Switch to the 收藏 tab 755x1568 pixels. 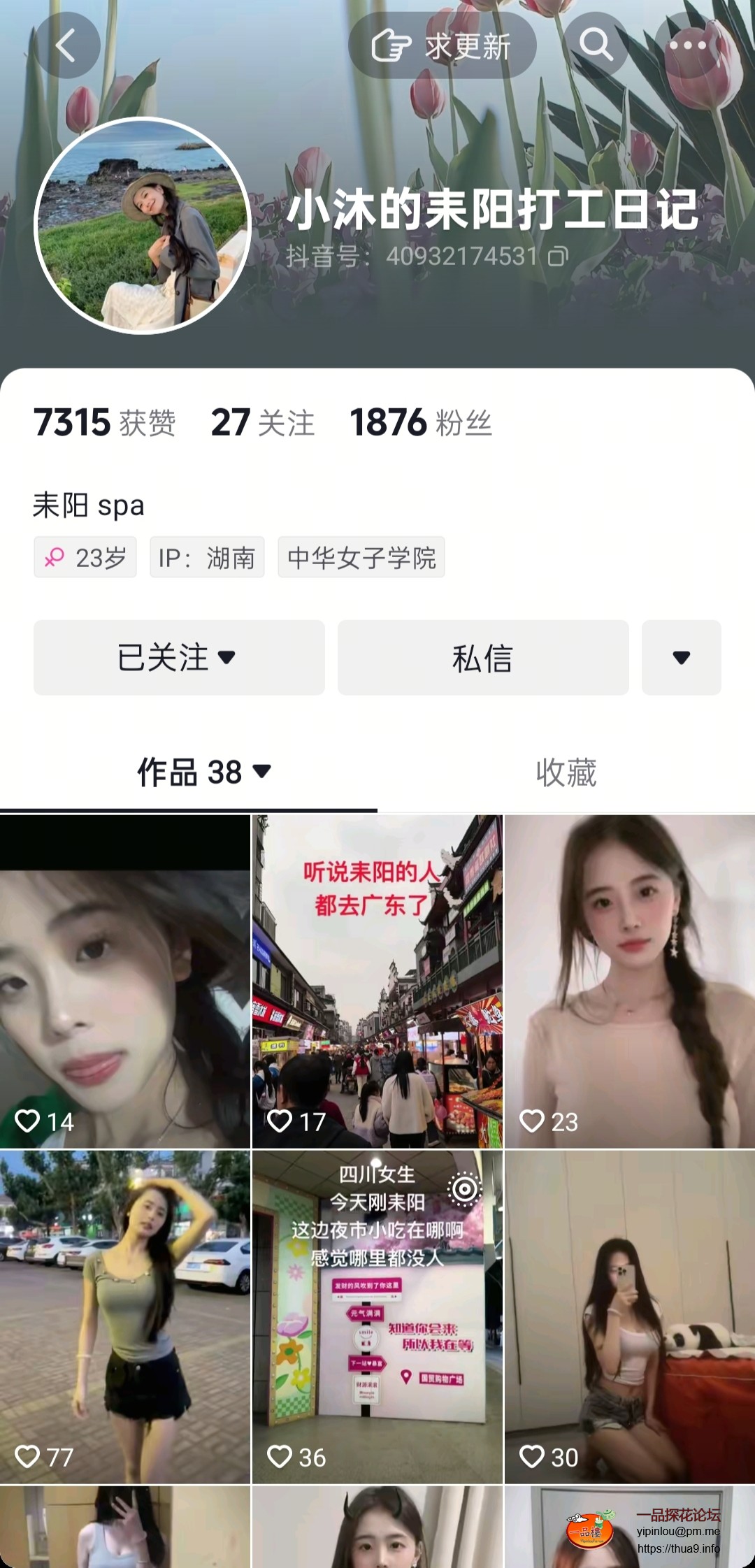point(566,772)
